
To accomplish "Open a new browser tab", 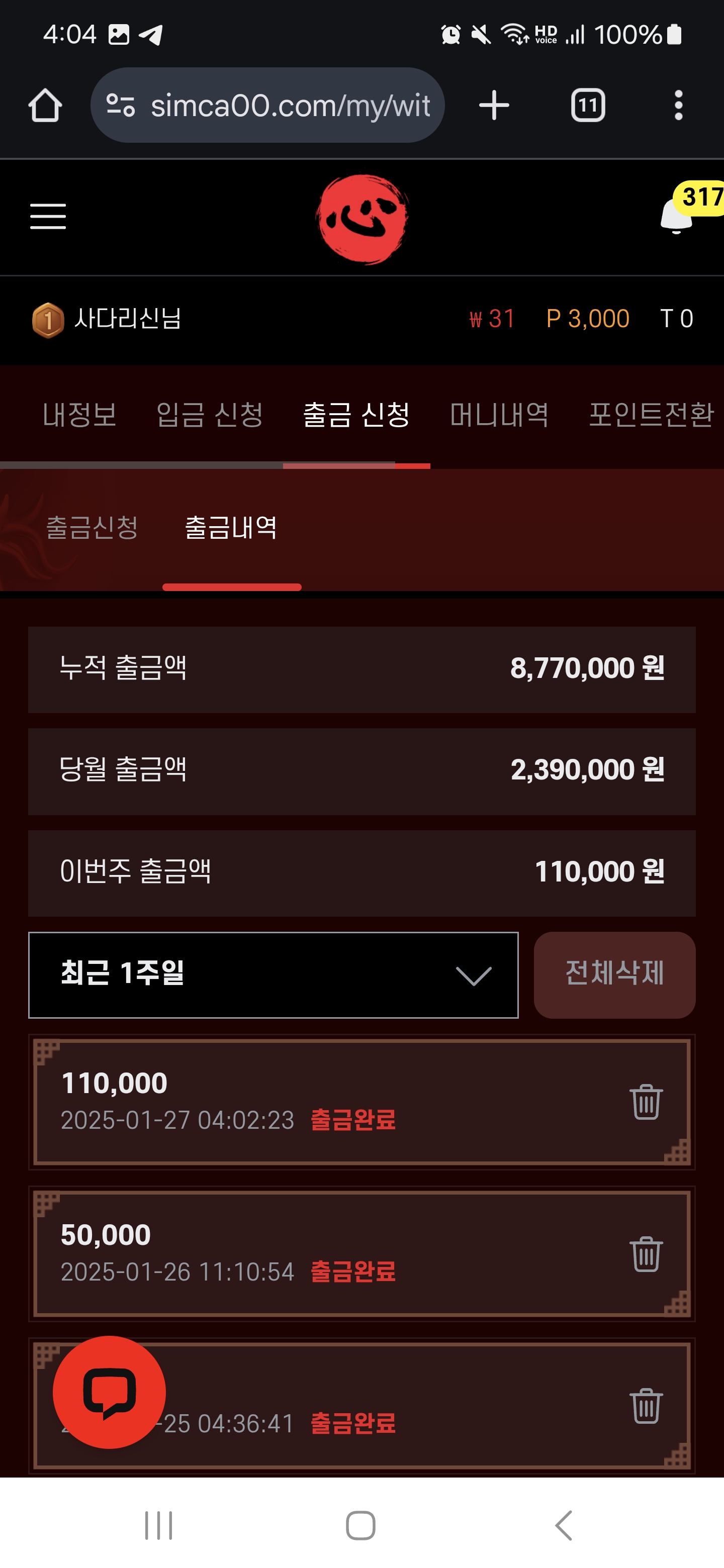I will pos(494,106).
